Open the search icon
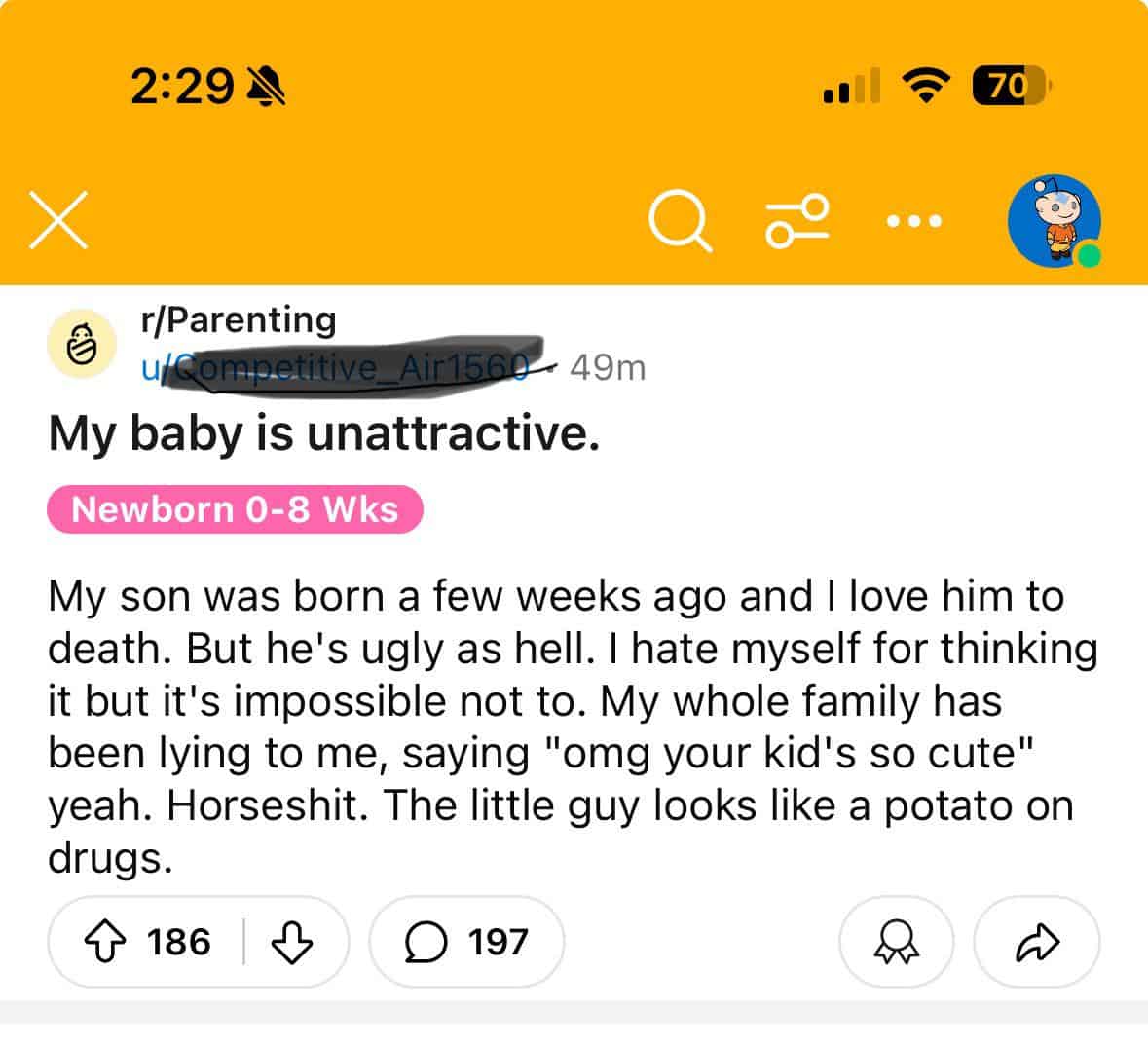Viewport: 1148px width, 1047px height. tap(680, 221)
